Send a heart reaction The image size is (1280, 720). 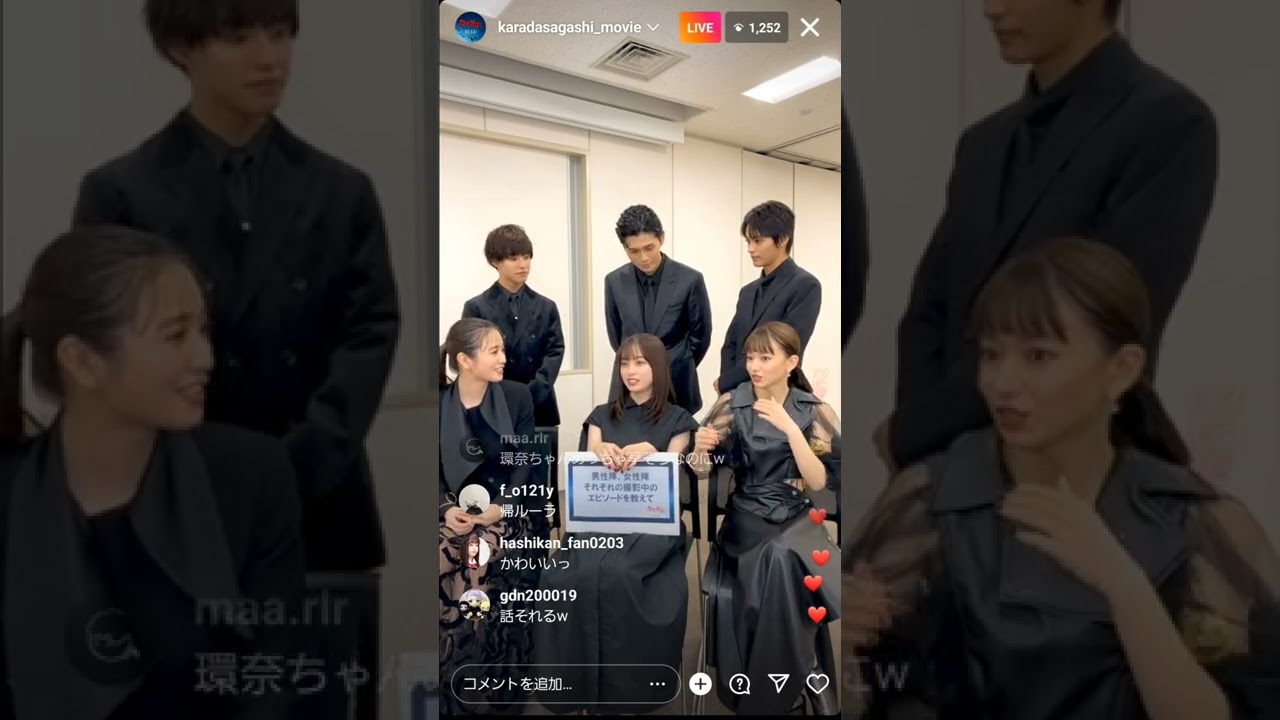click(818, 684)
